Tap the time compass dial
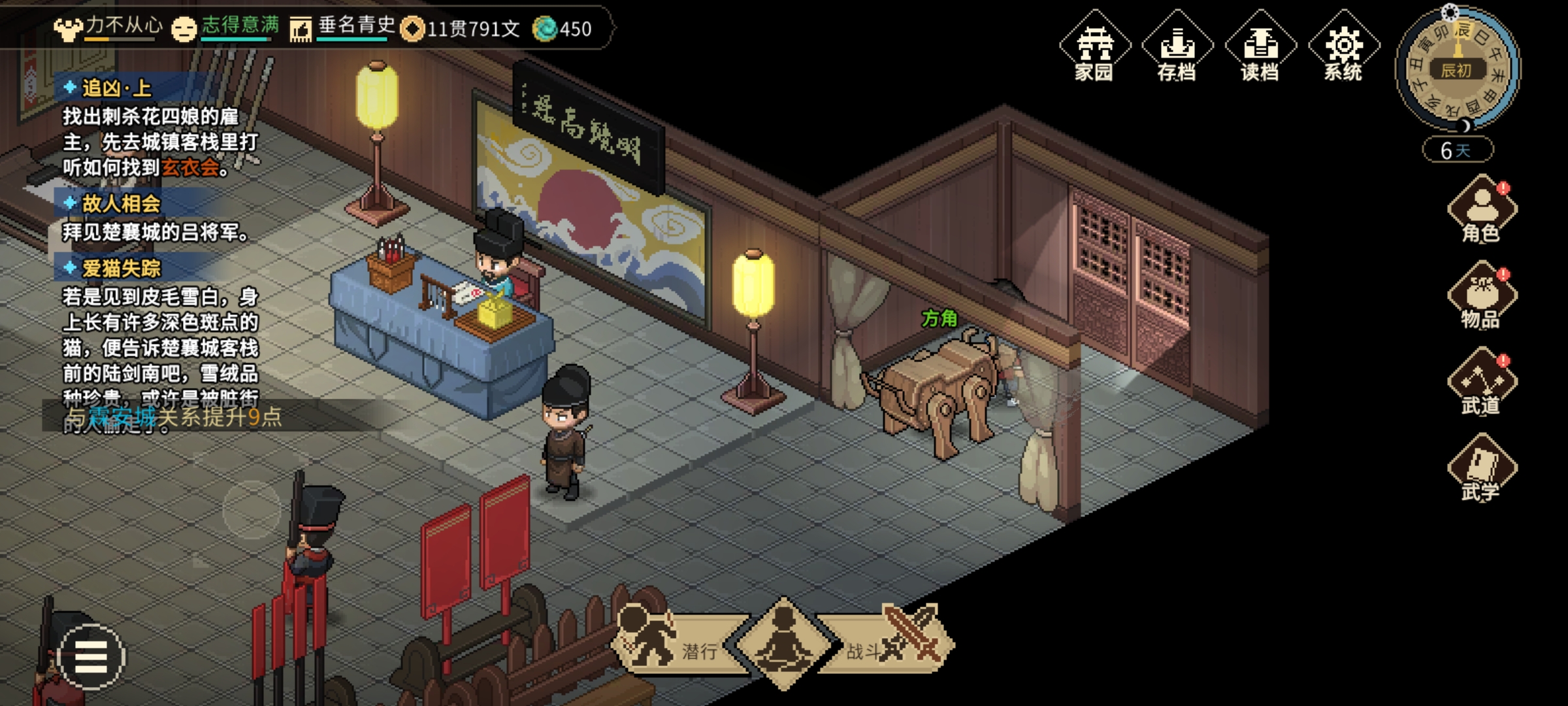The width and height of the screenshot is (1568, 706). click(x=1457, y=70)
